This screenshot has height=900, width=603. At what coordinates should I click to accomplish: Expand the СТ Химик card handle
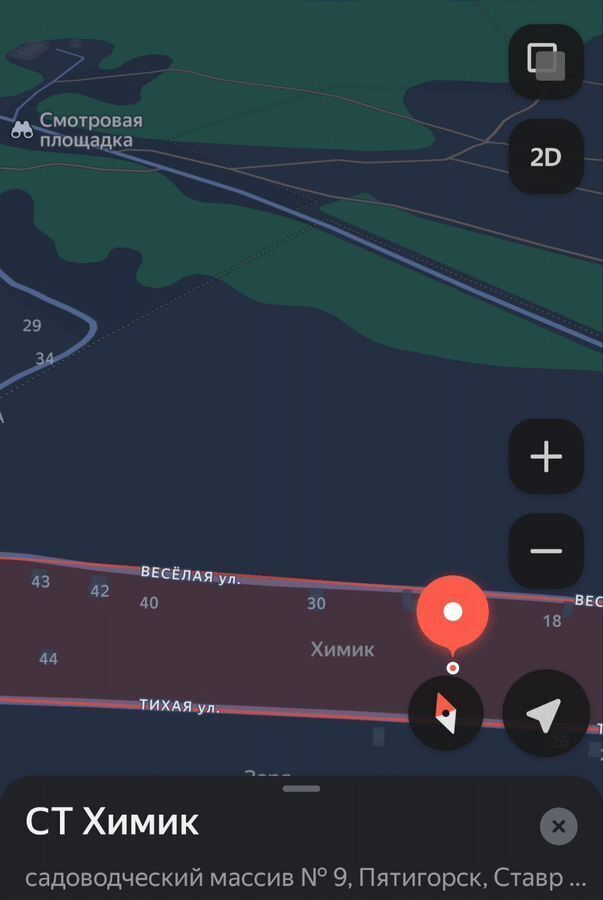click(x=301, y=789)
